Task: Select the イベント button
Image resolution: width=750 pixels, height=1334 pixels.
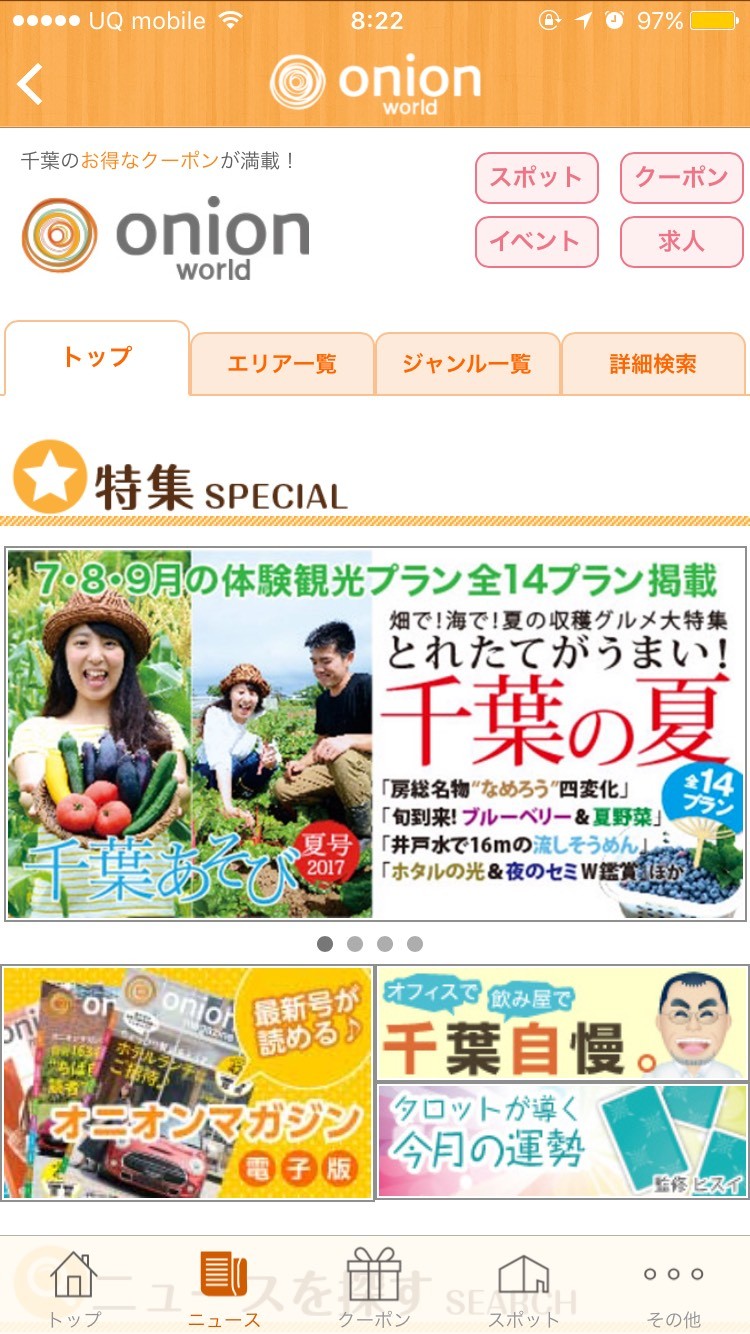Action: [x=536, y=242]
